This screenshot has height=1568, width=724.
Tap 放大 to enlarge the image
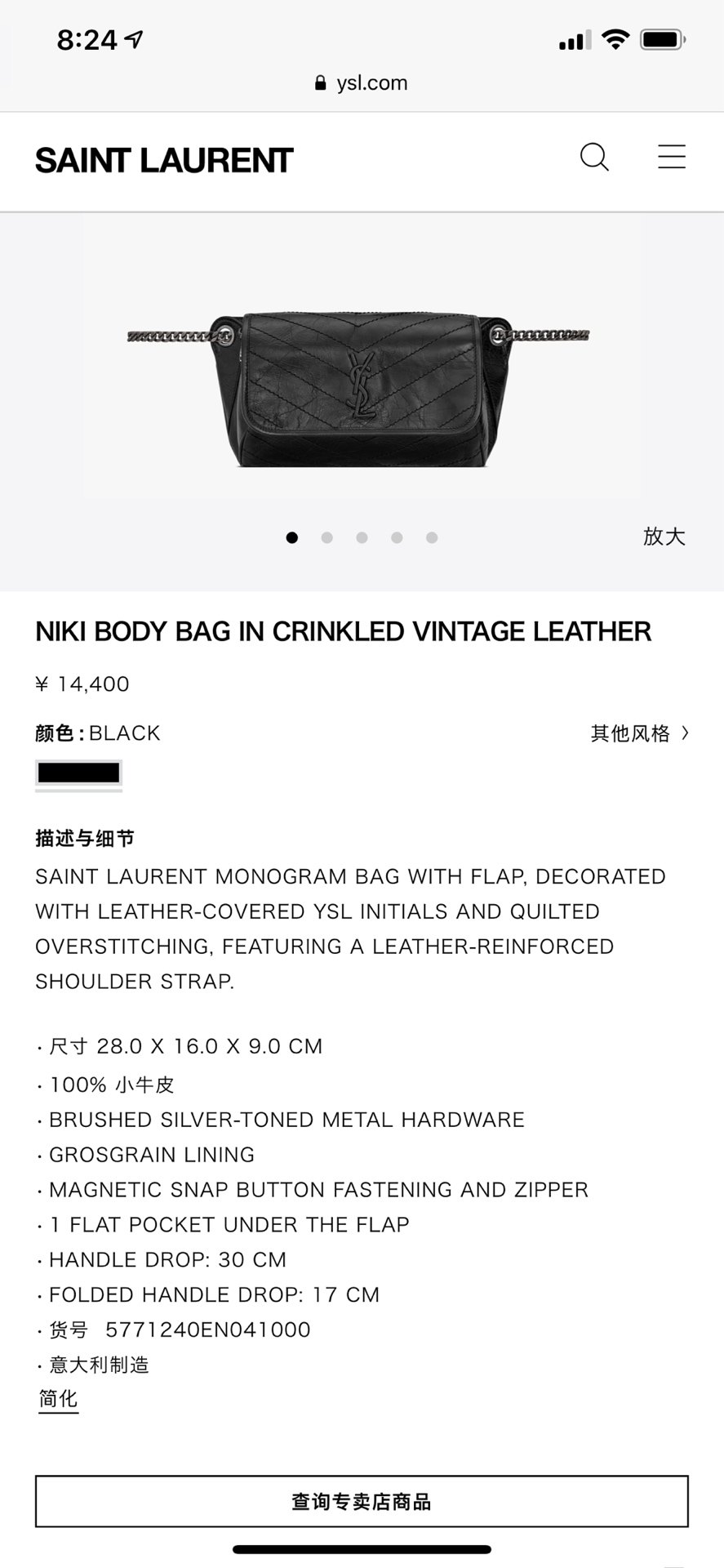point(663,536)
